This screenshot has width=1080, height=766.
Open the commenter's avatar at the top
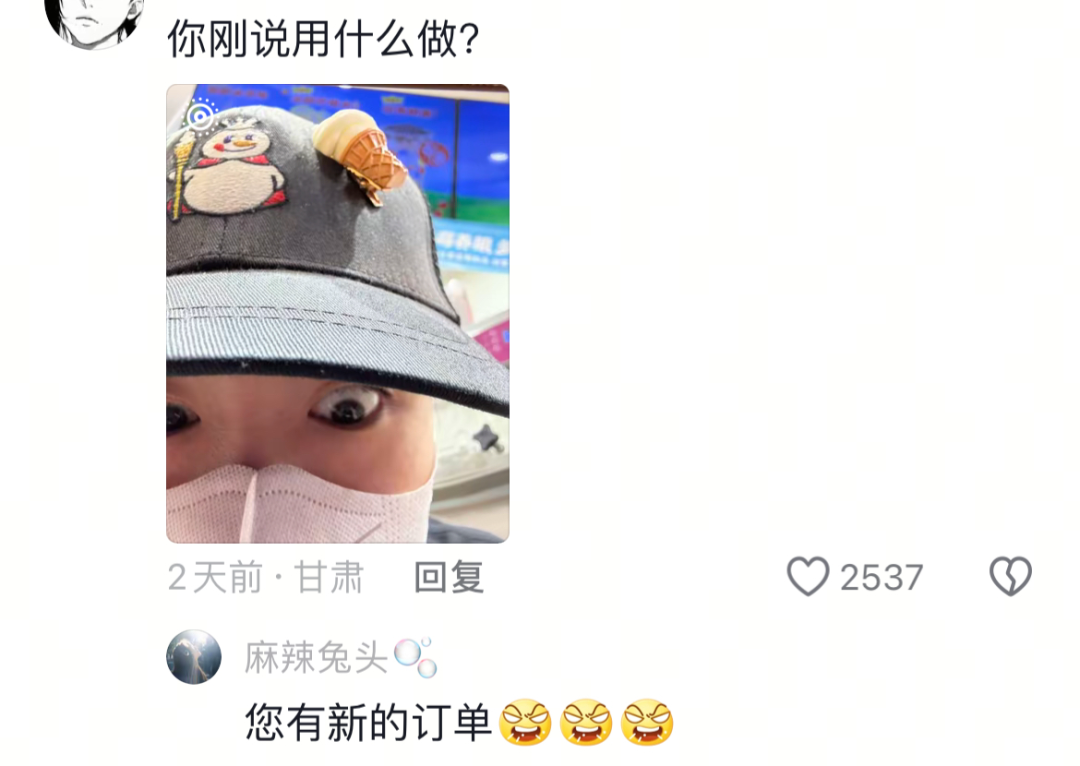click(95, 20)
